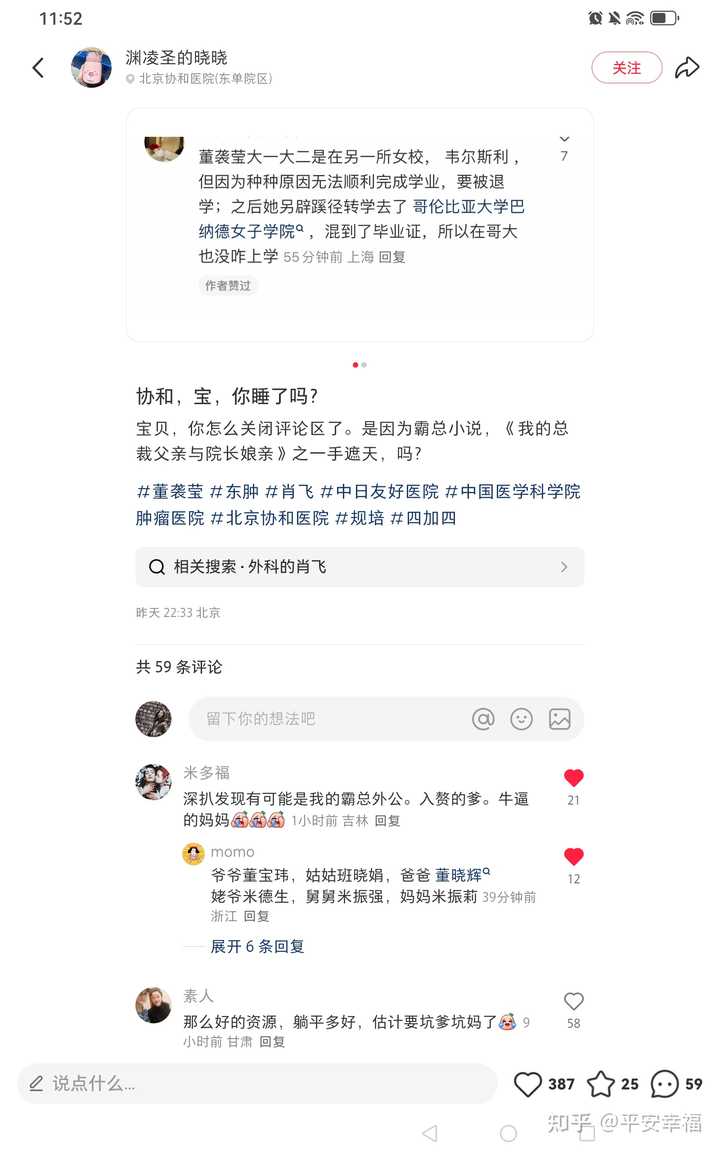Like momo's reply

tap(573, 857)
